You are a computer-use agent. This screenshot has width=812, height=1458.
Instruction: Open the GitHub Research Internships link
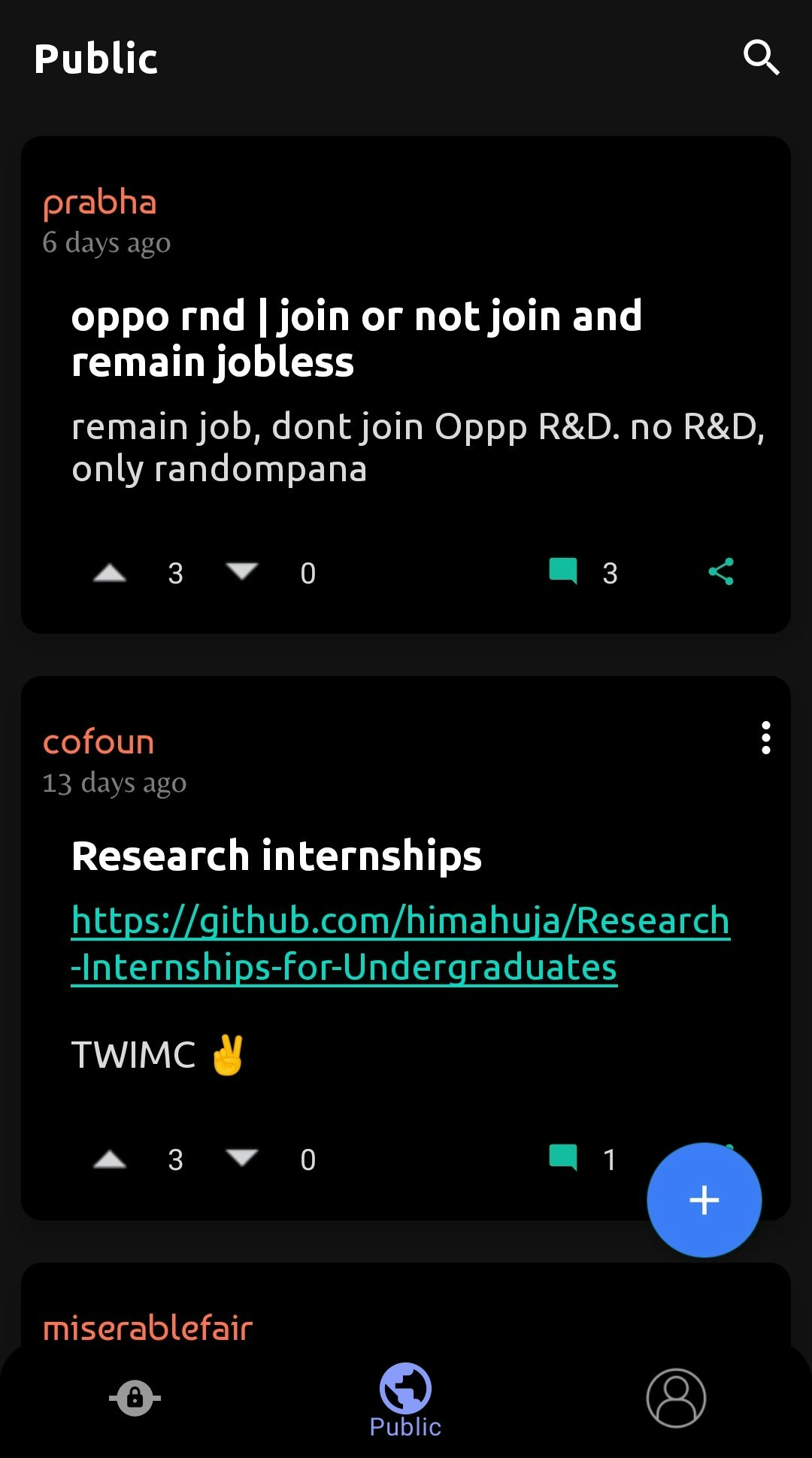[400, 944]
